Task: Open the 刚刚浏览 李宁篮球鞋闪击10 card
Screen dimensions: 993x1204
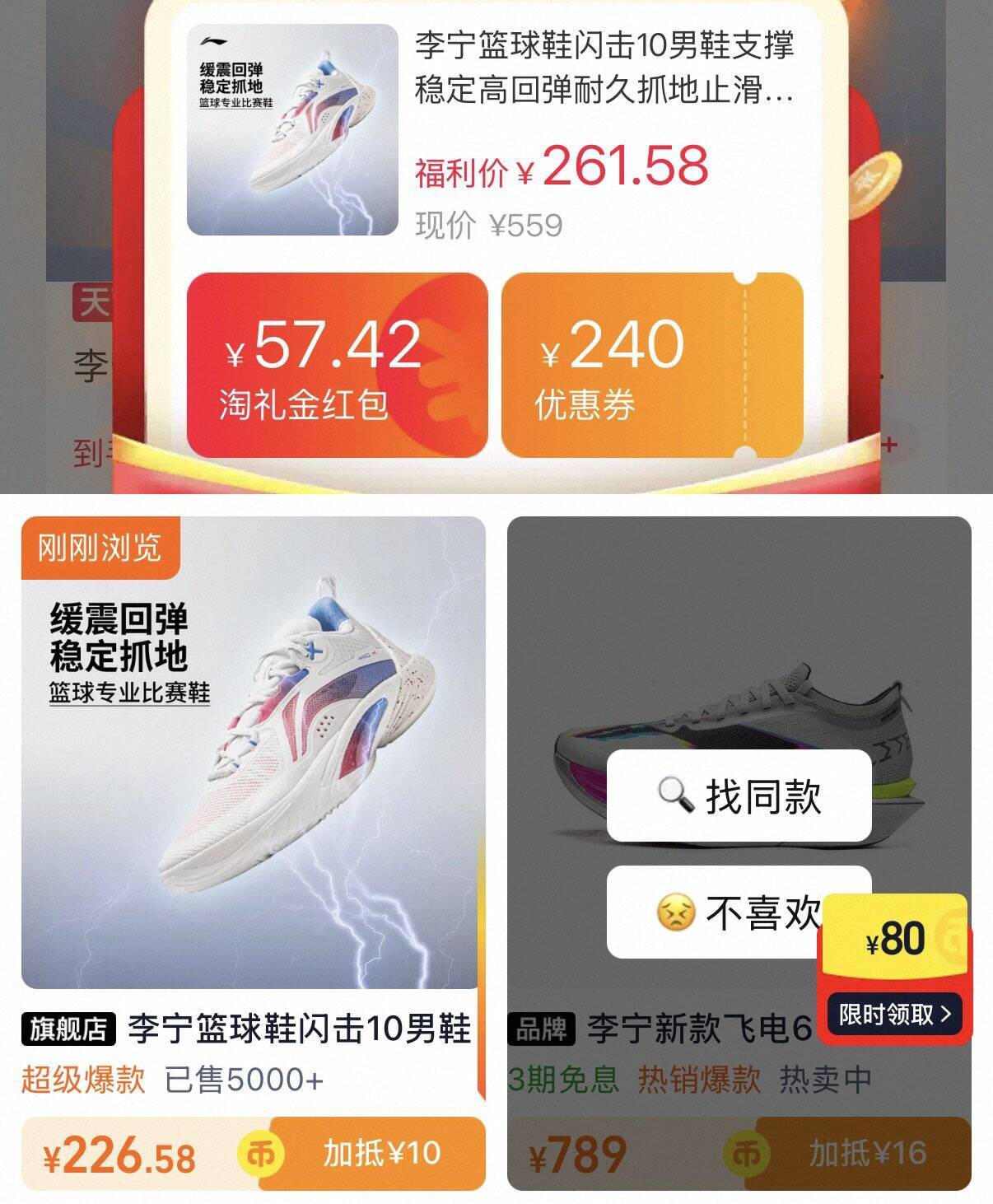Action: point(253,752)
